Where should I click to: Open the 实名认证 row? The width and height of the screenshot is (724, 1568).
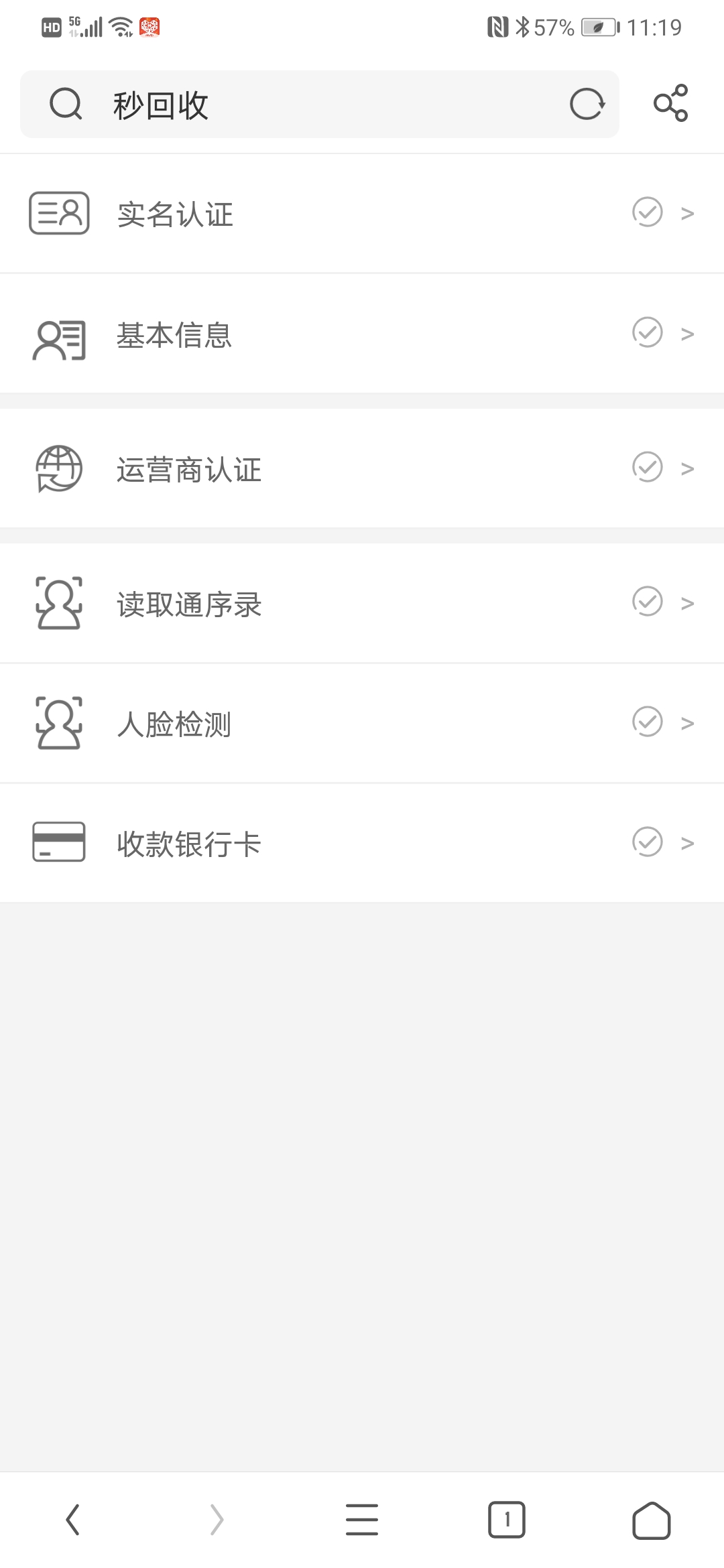(362, 214)
